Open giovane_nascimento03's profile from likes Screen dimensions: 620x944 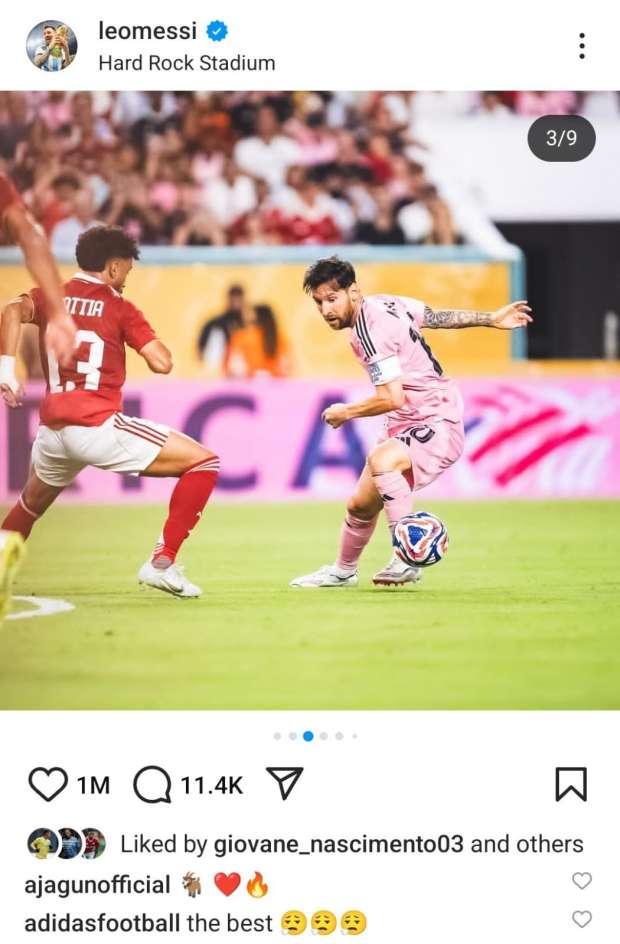point(338,844)
